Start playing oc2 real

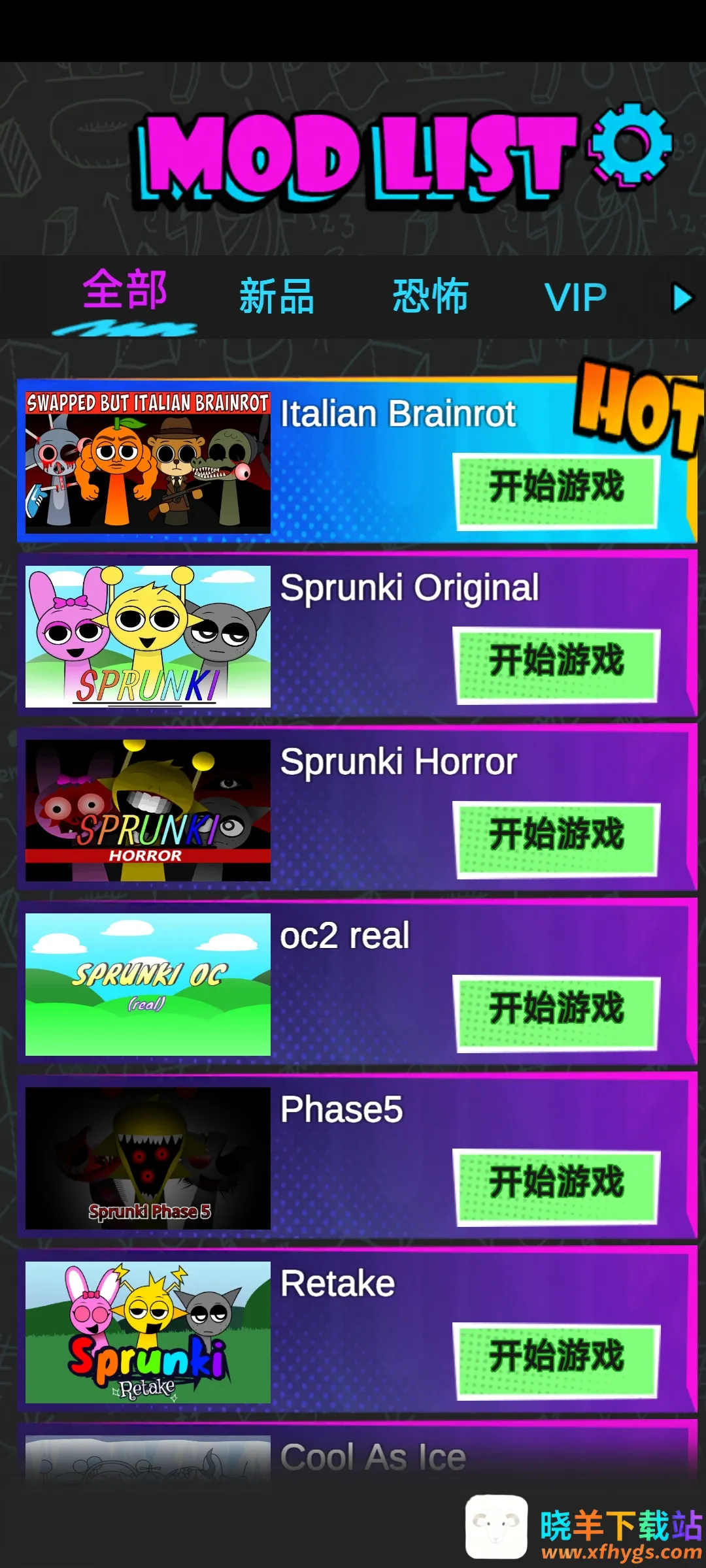point(557,1009)
